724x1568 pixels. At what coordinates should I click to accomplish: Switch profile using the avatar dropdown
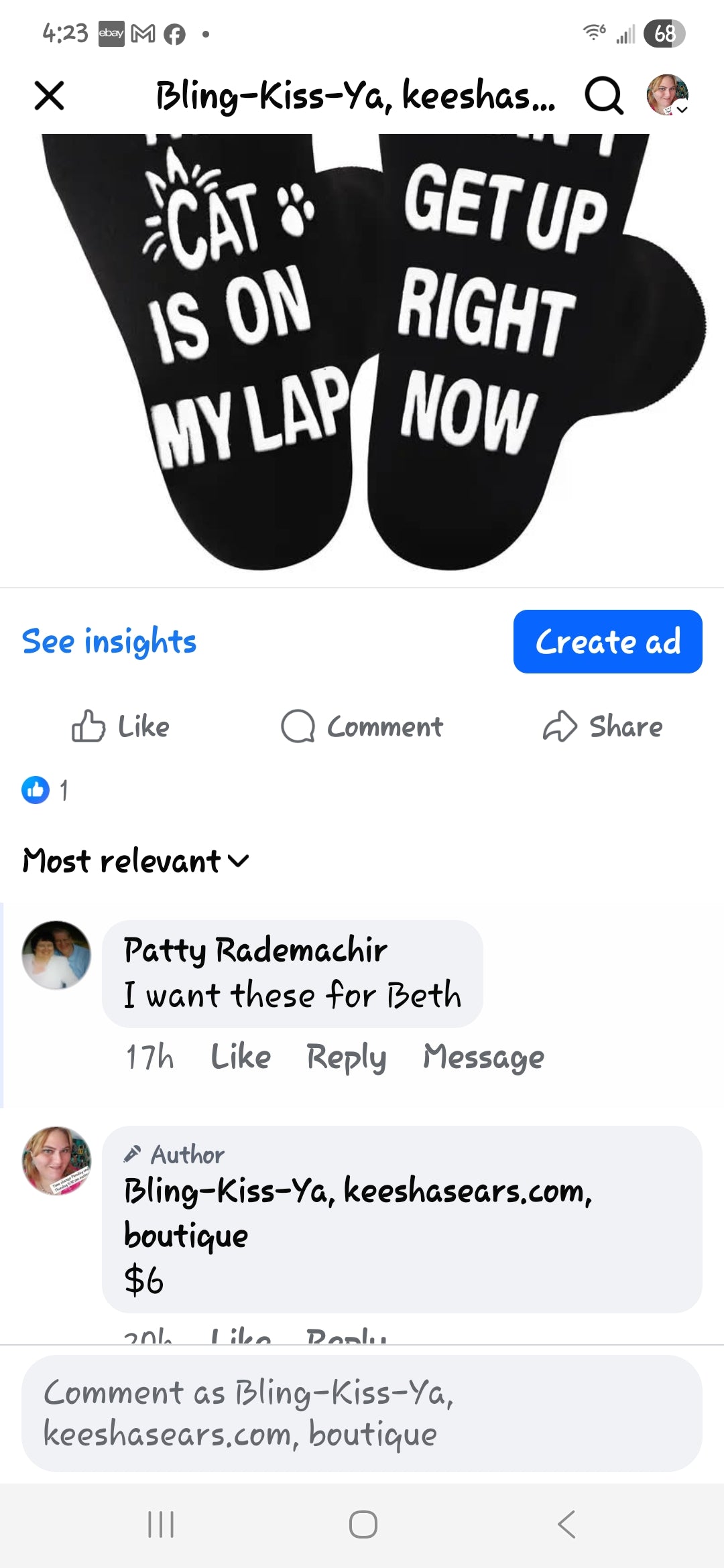click(x=667, y=95)
